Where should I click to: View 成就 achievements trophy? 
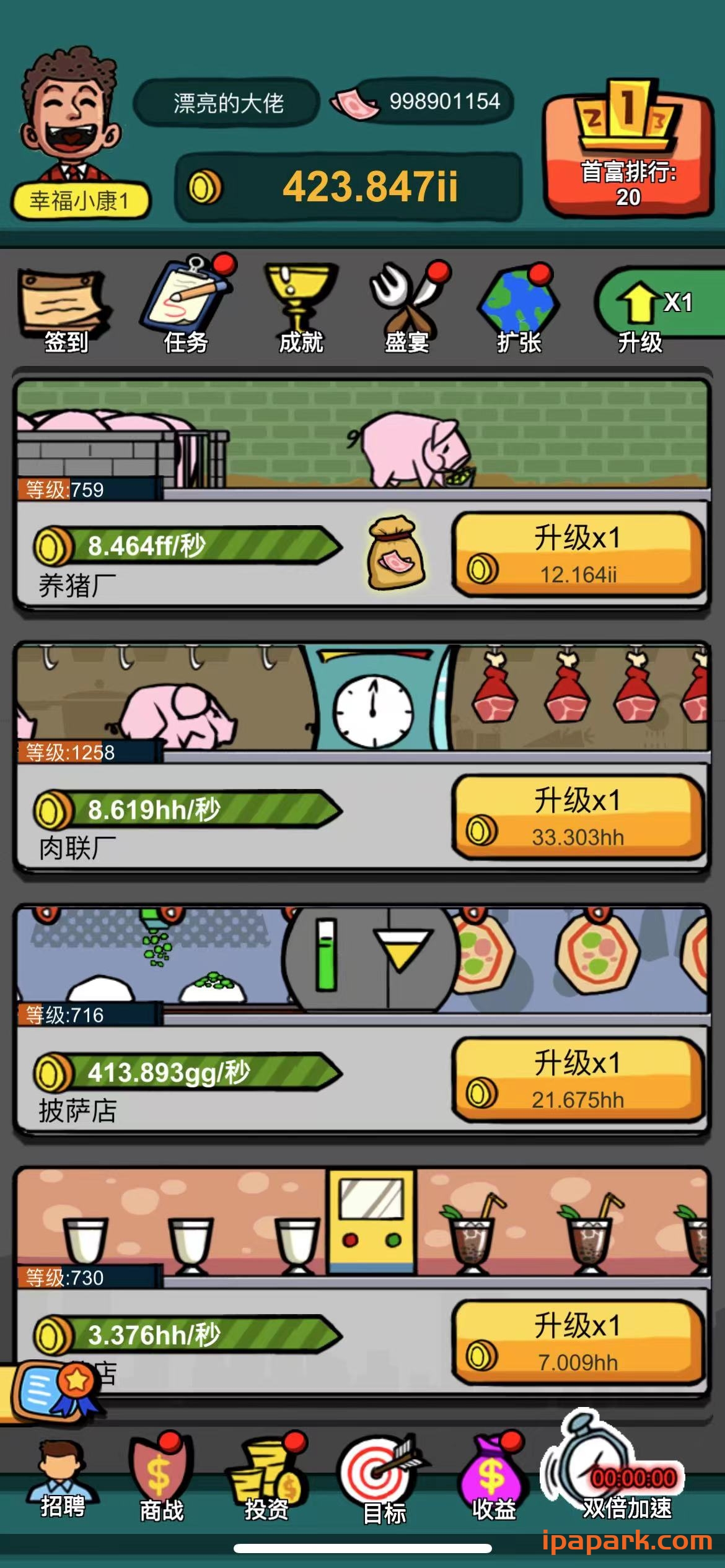coord(301,307)
